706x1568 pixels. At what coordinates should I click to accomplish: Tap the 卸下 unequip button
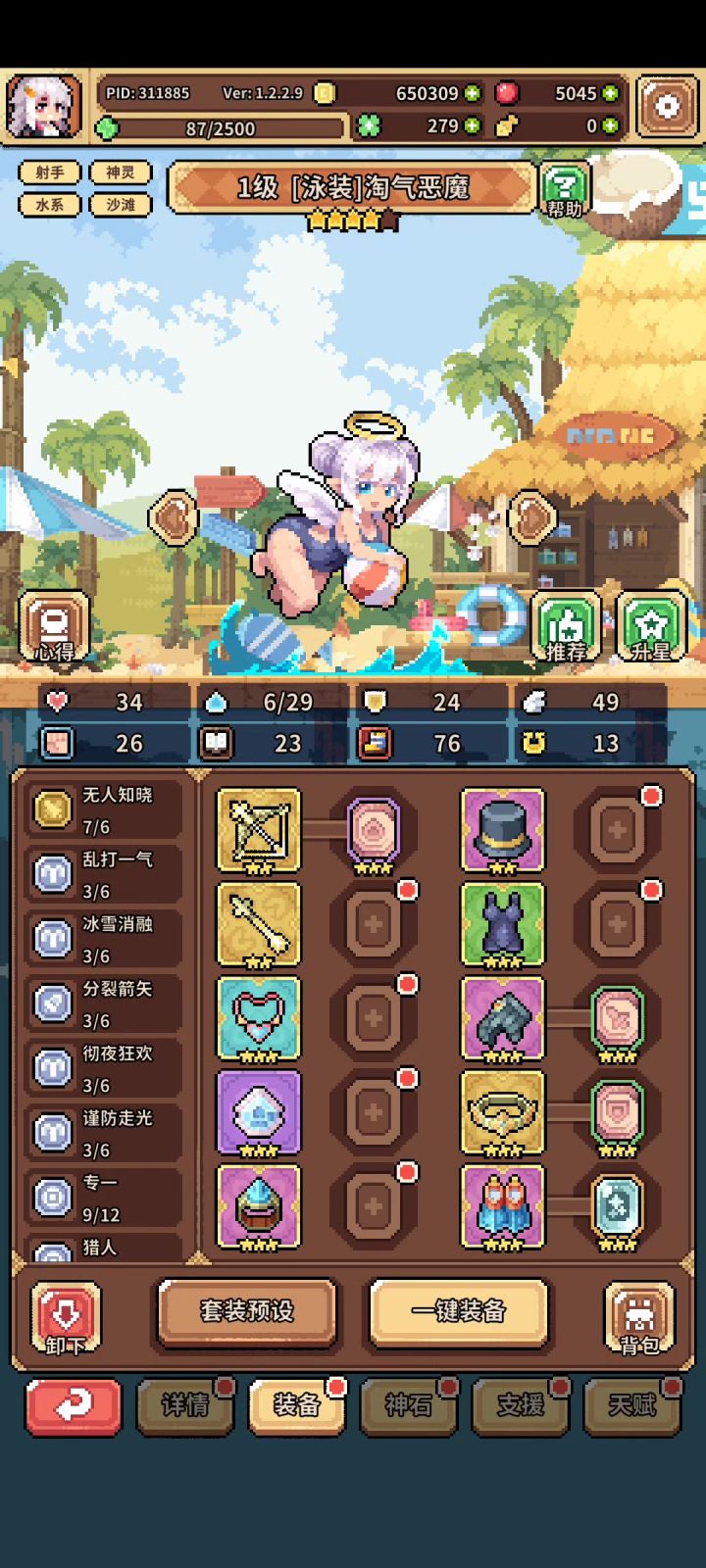pyautogui.click(x=66, y=1318)
